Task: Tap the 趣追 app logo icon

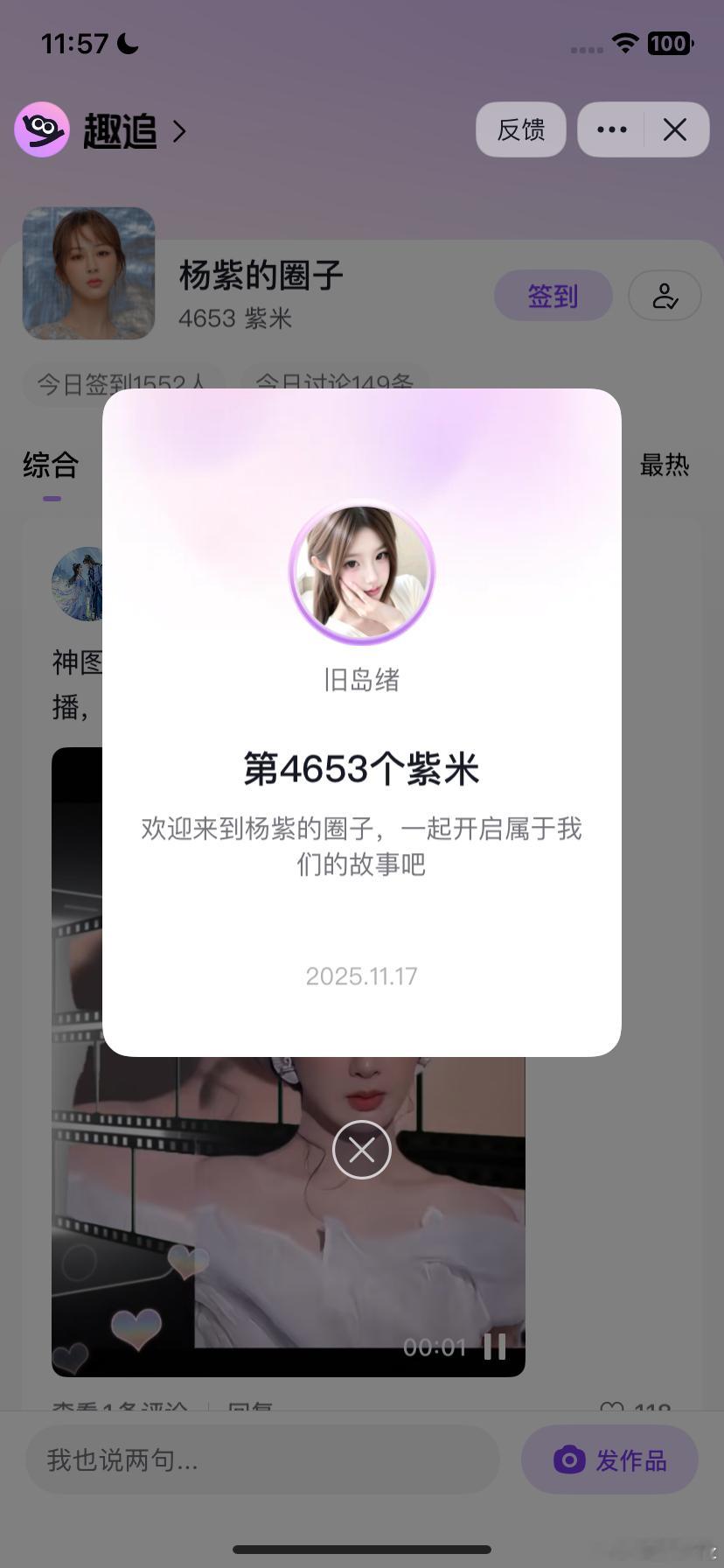Action: [41, 129]
